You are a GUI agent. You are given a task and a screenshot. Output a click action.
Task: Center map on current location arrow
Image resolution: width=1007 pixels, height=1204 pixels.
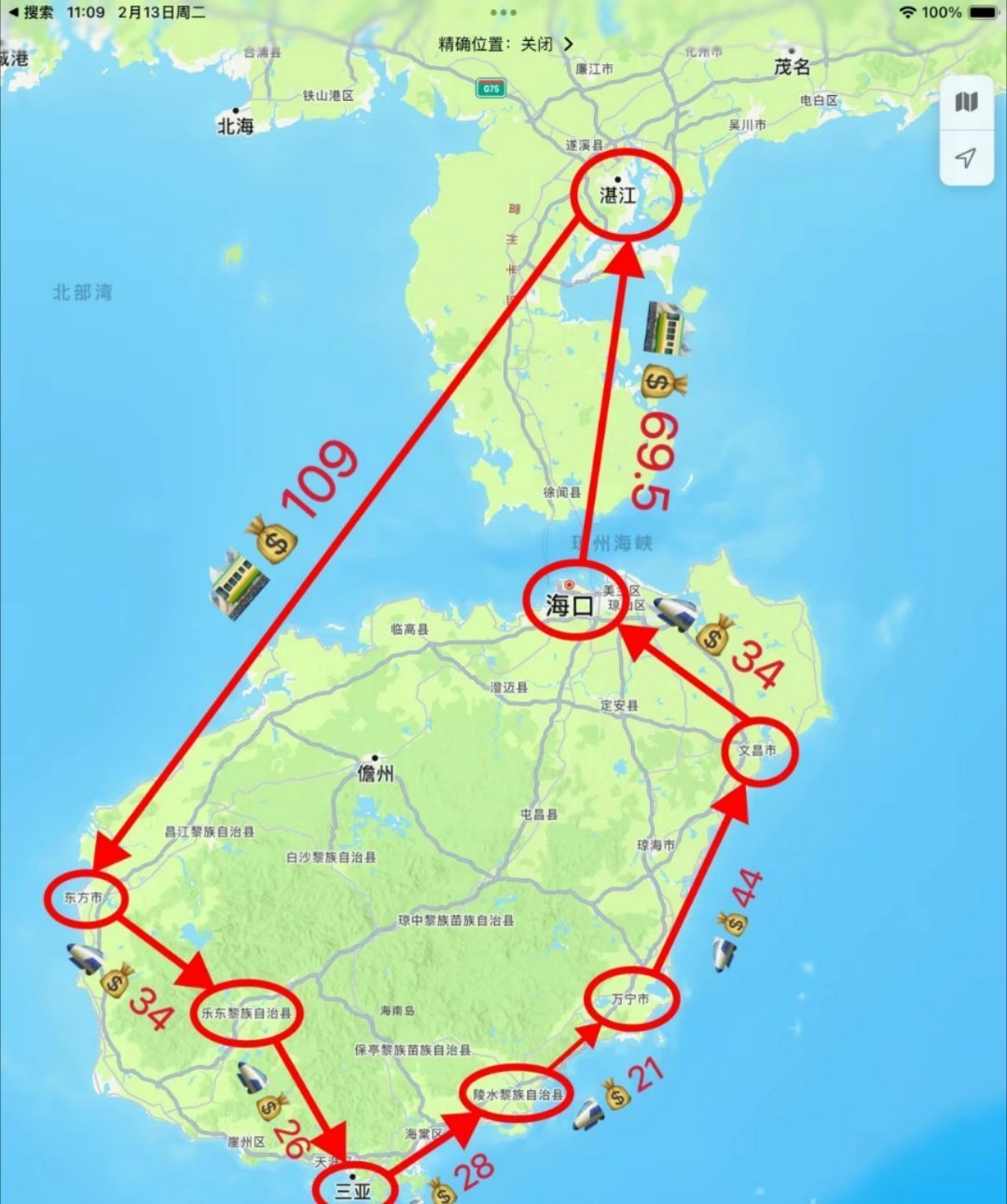pyautogui.click(x=966, y=158)
